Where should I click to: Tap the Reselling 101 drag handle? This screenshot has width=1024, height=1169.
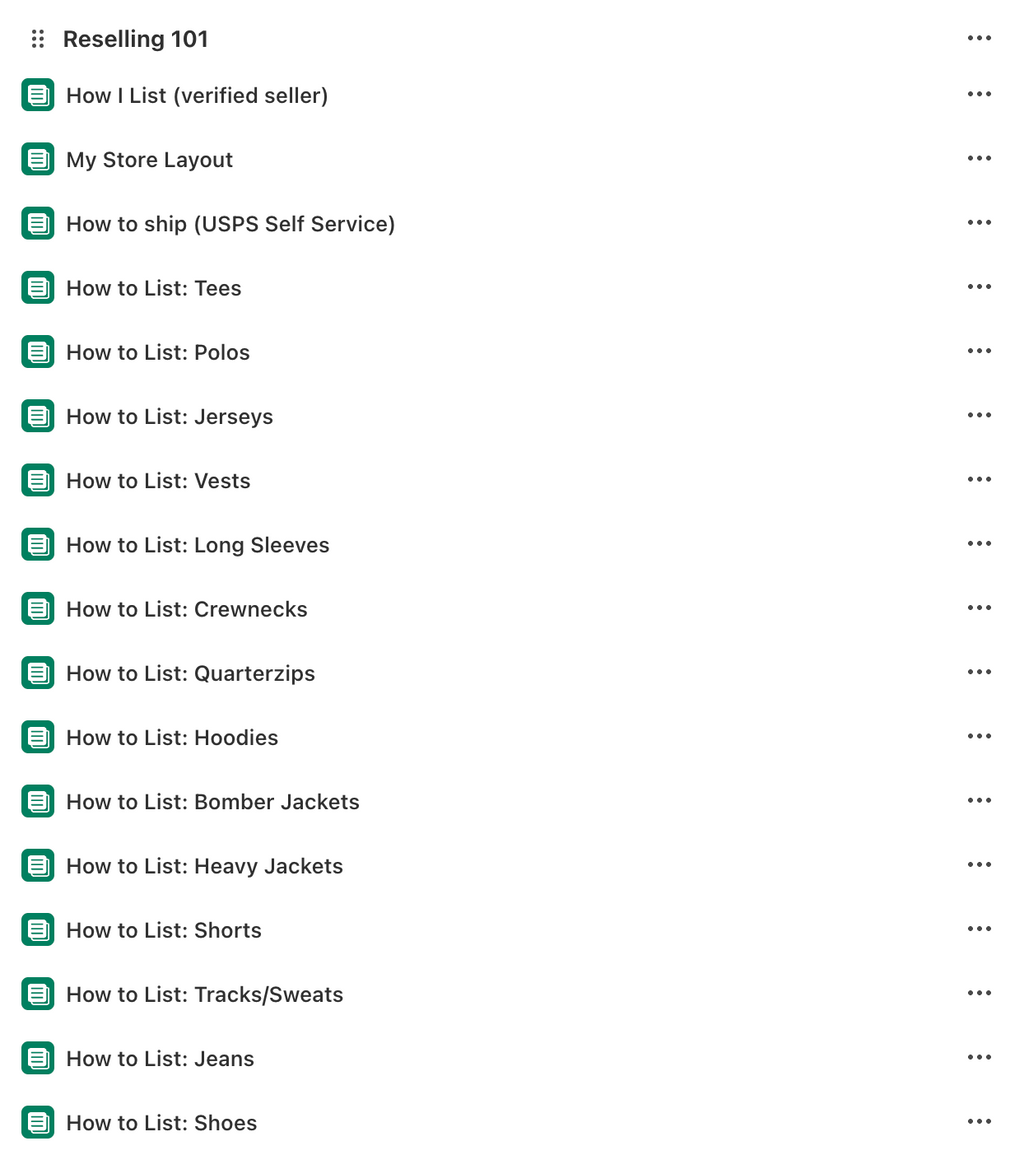[38, 39]
